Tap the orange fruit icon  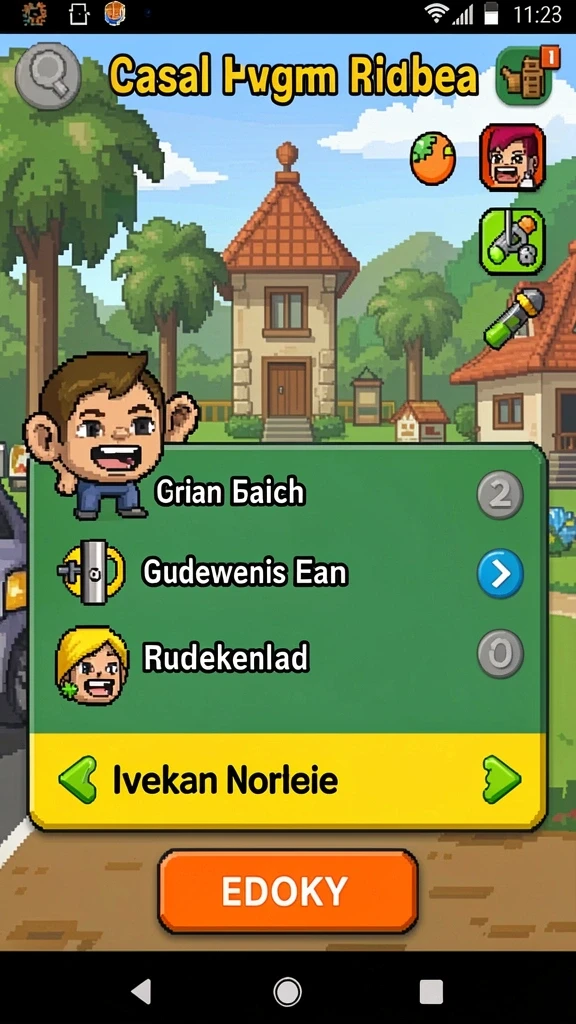(433, 158)
